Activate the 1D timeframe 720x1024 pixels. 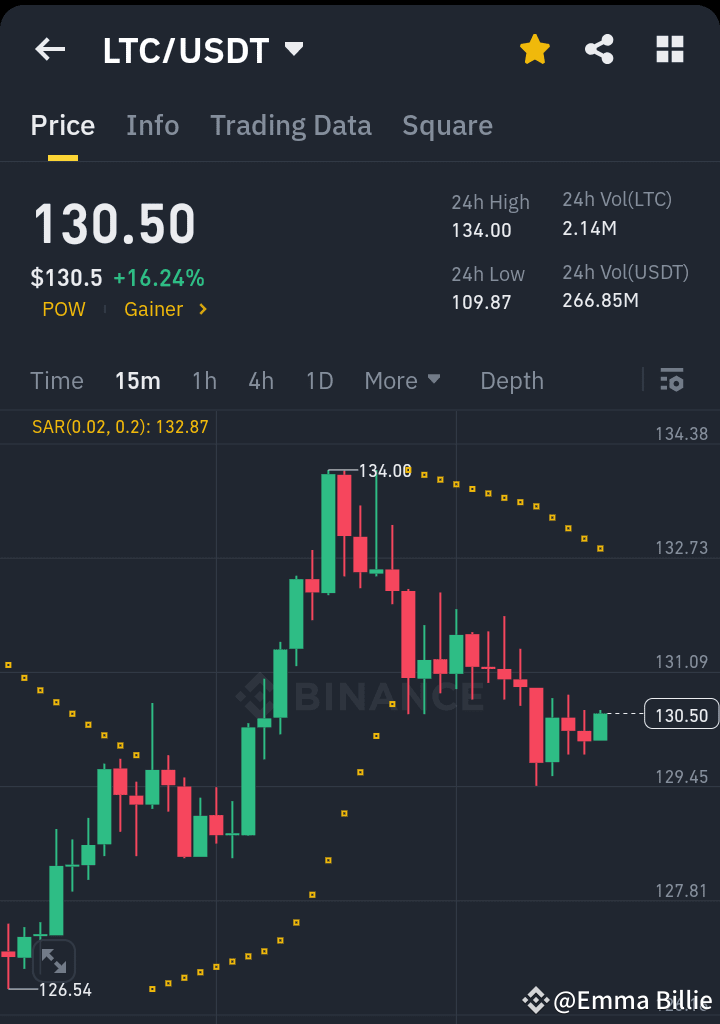coord(319,381)
